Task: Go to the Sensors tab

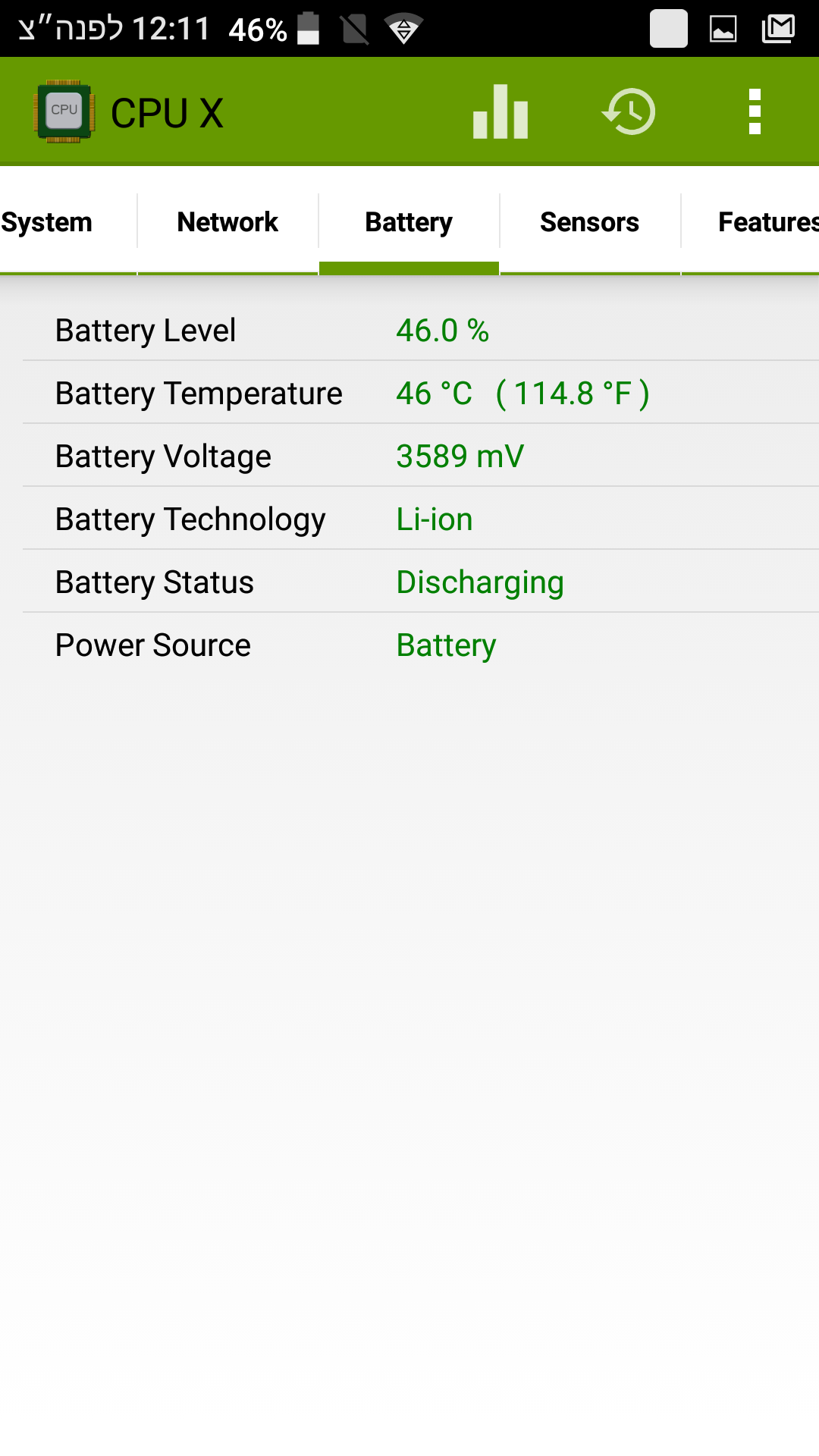Action: pyautogui.click(x=589, y=223)
